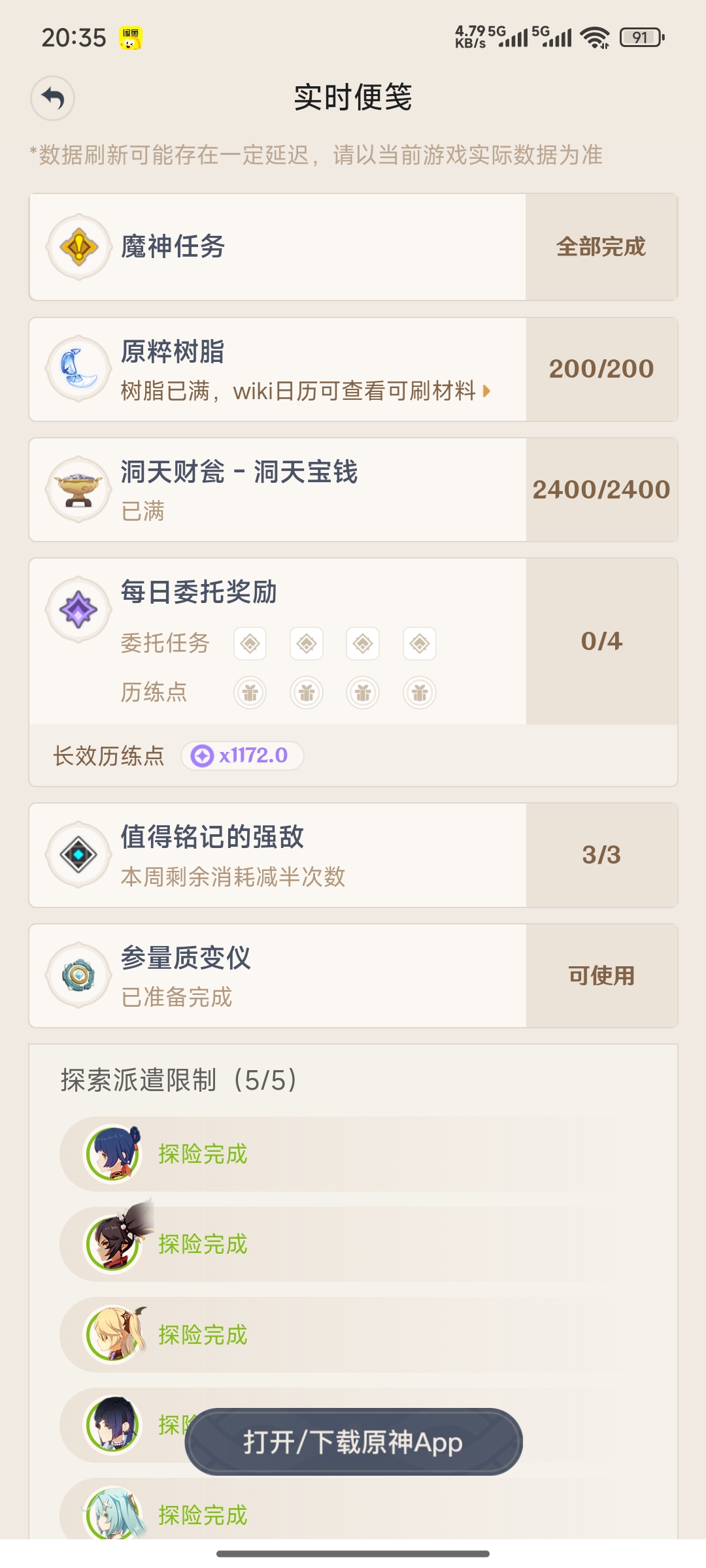
Task: Click the first 委托任务 diamond icon
Action: 250,643
